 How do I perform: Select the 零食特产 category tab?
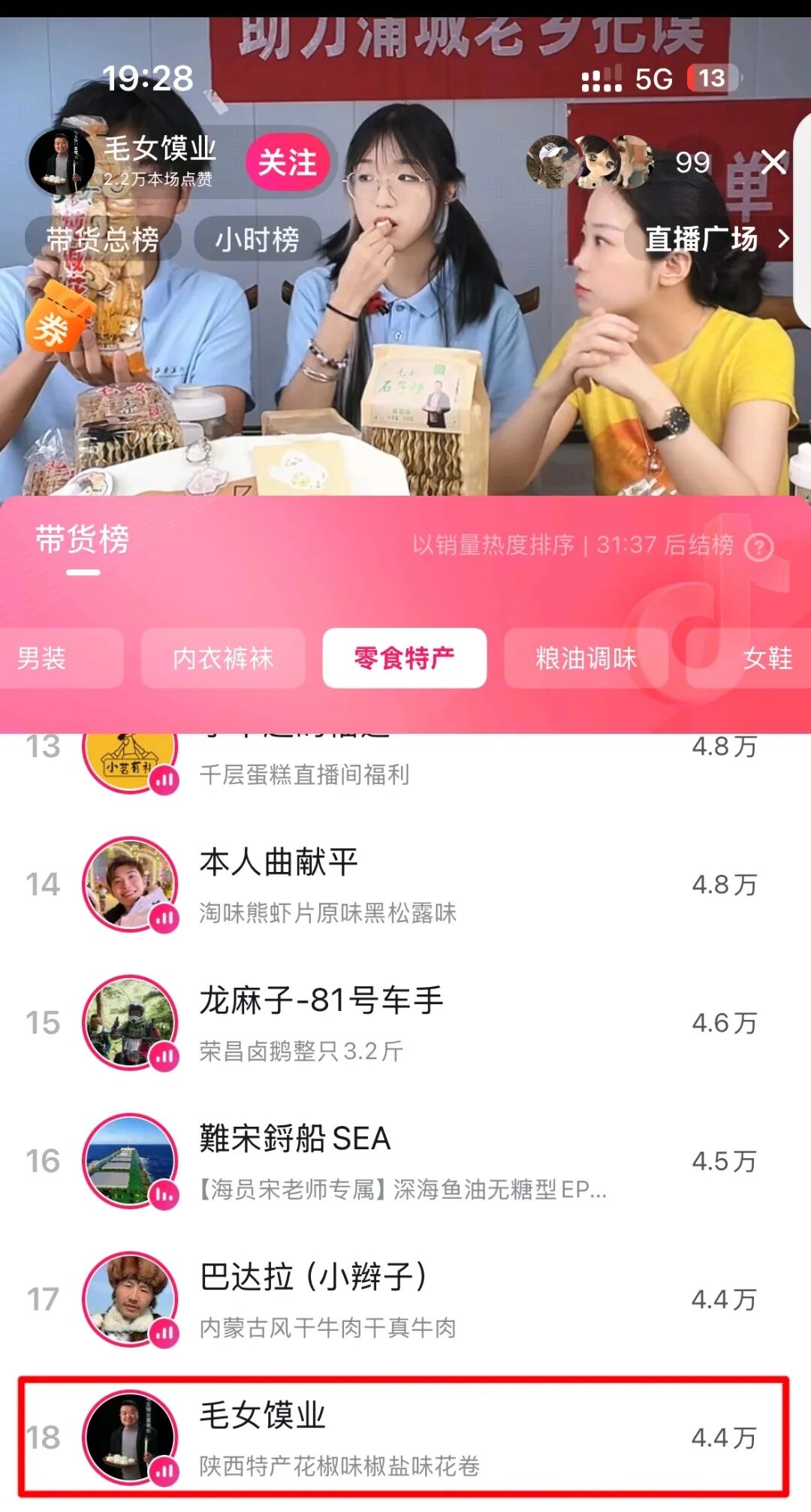point(404,658)
